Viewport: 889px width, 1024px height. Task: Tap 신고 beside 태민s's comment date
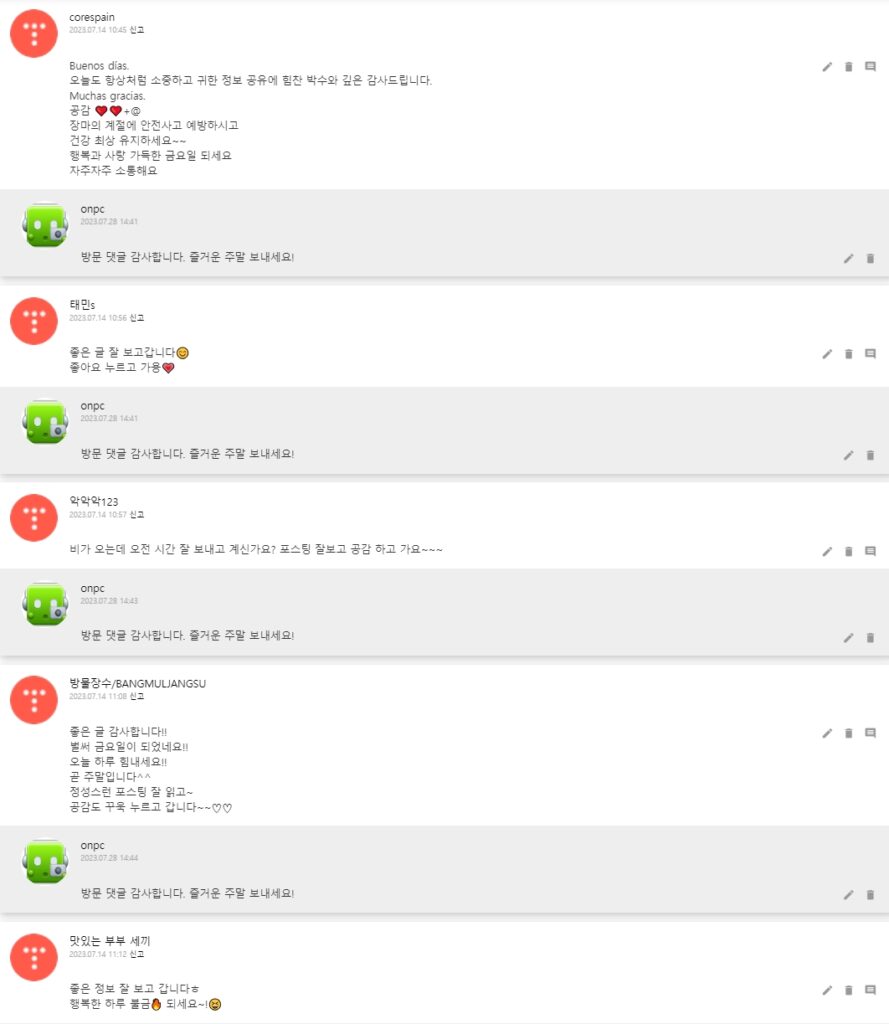137,318
